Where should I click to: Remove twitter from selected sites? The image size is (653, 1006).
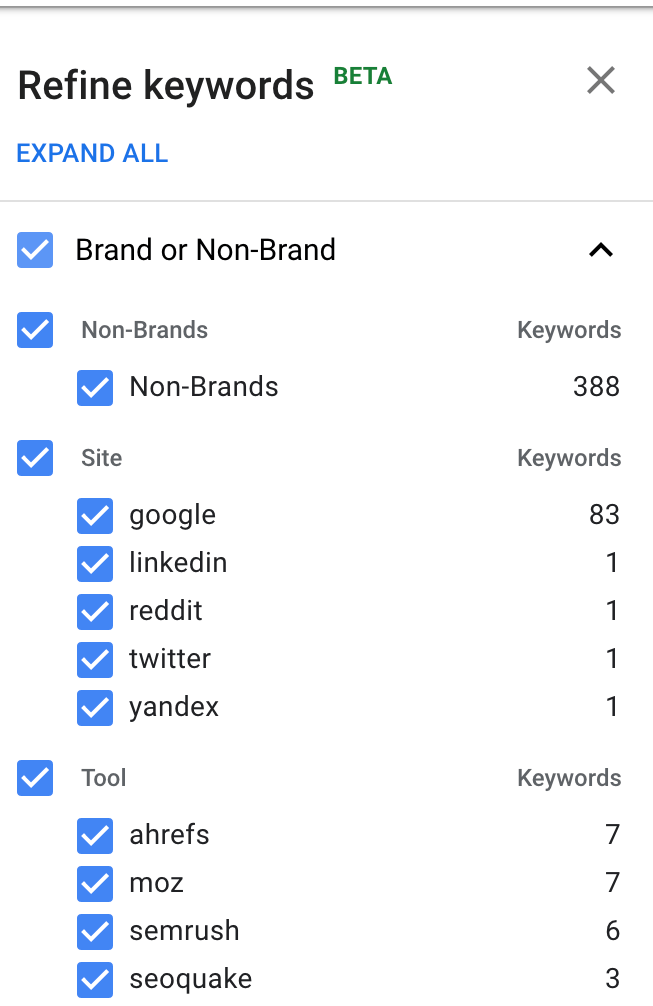(95, 659)
